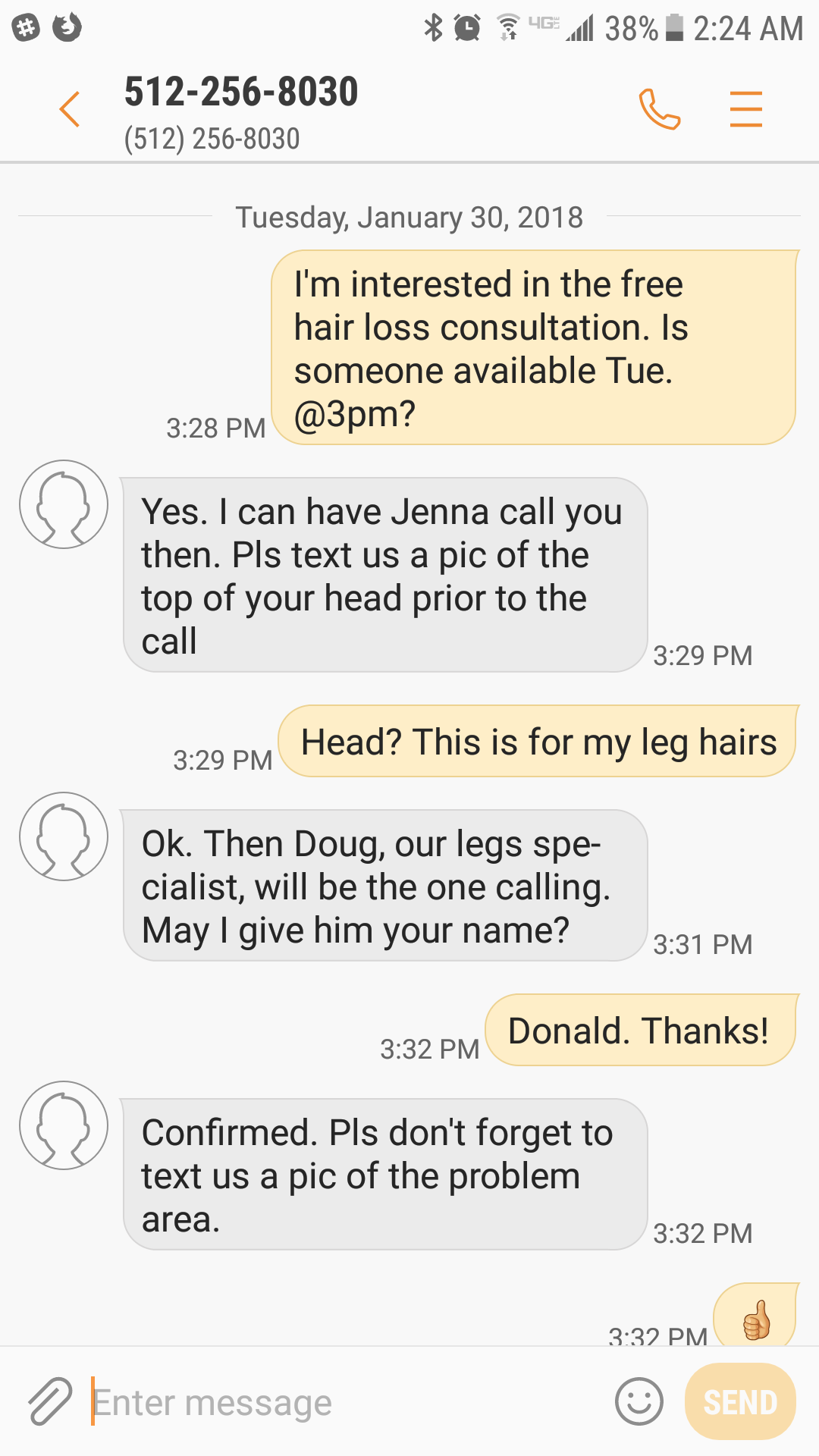Open the conversation options menu
819x1456 pixels.
click(x=745, y=109)
